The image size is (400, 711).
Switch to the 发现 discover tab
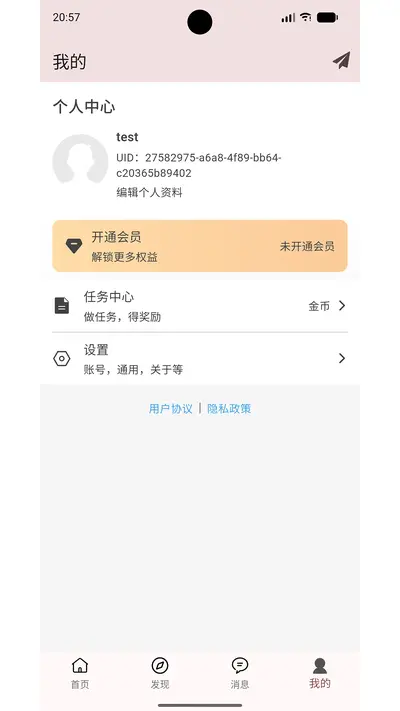[x=160, y=673]
